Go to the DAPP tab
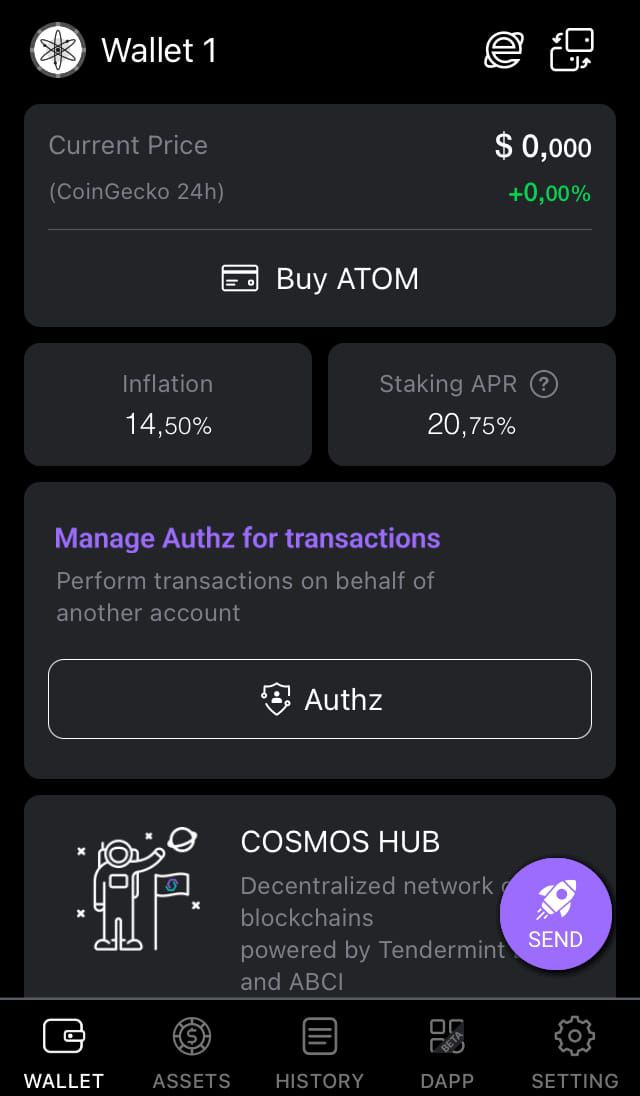This screenshot has height=1096, width=640. pos(447,1053)
